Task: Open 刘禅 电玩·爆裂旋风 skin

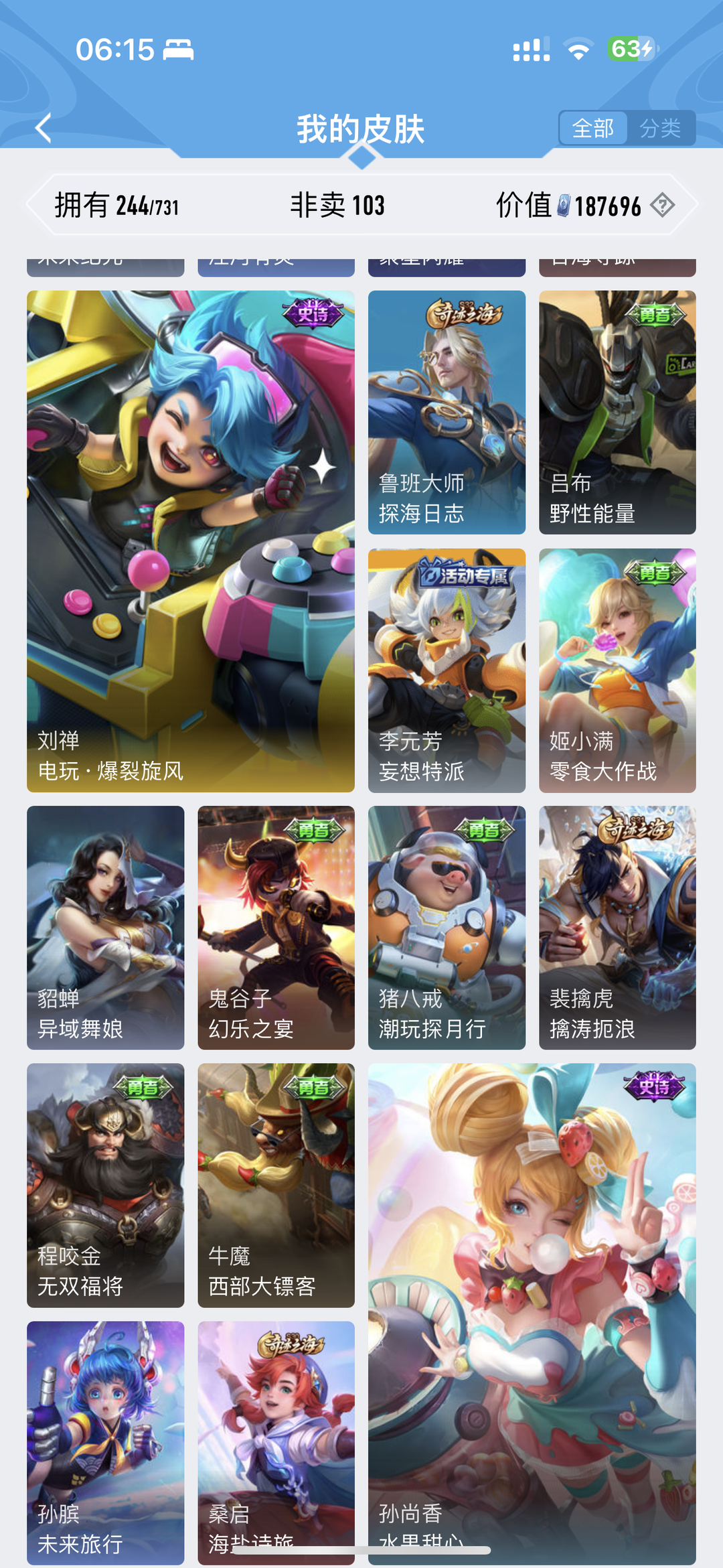Action: 191,541
